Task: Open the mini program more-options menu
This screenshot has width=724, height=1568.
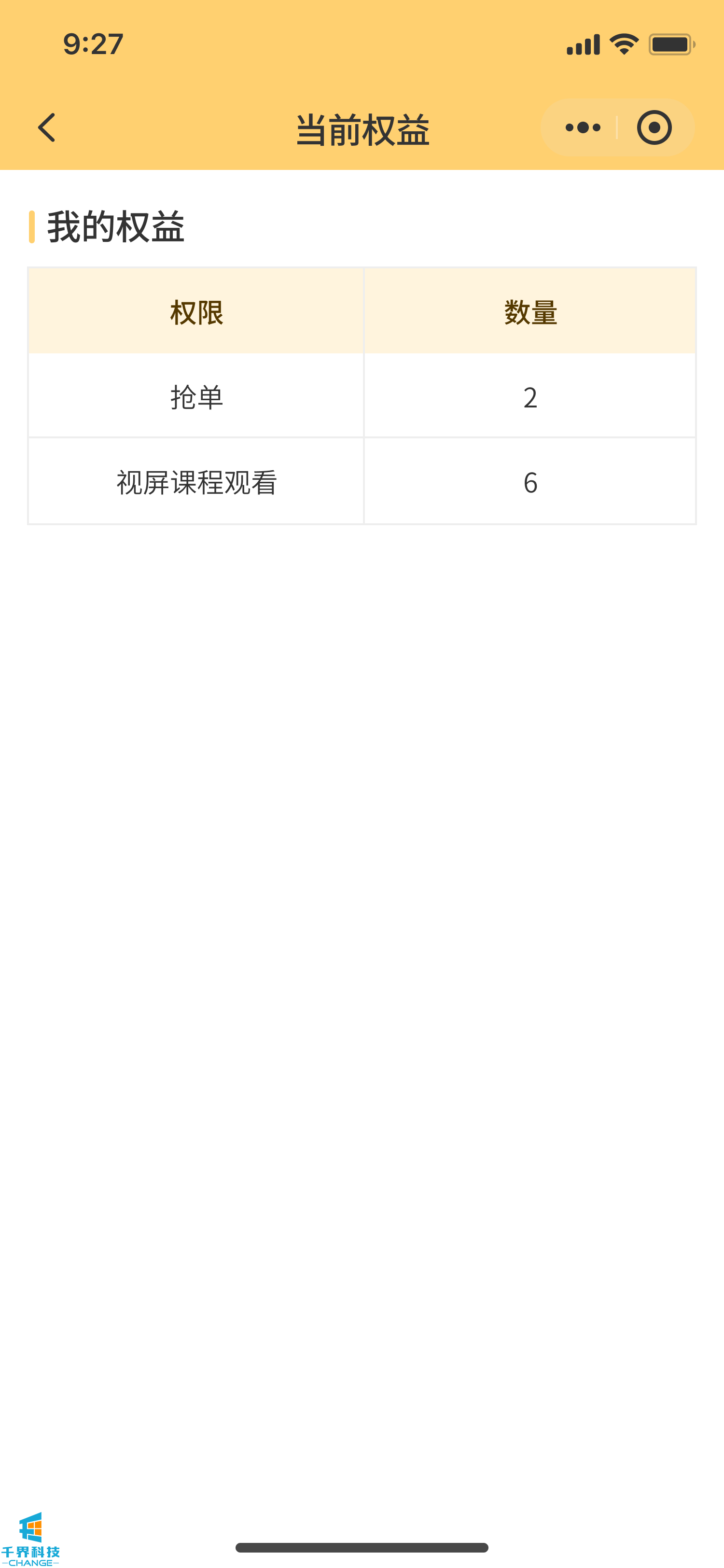Action: (582, 128)
